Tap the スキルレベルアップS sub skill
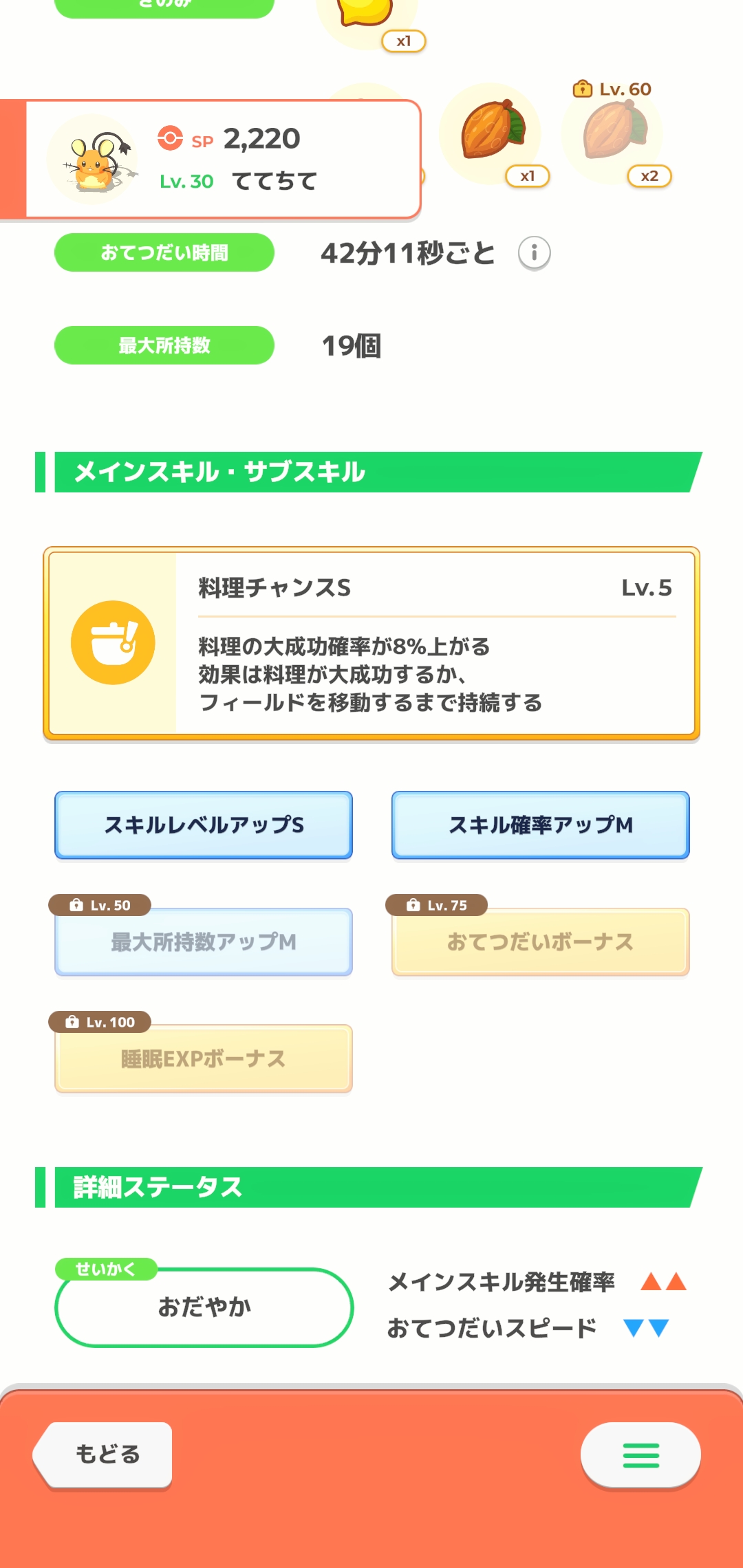The image size is (743, 1568). pyautogui.click(x=204, y=825)
